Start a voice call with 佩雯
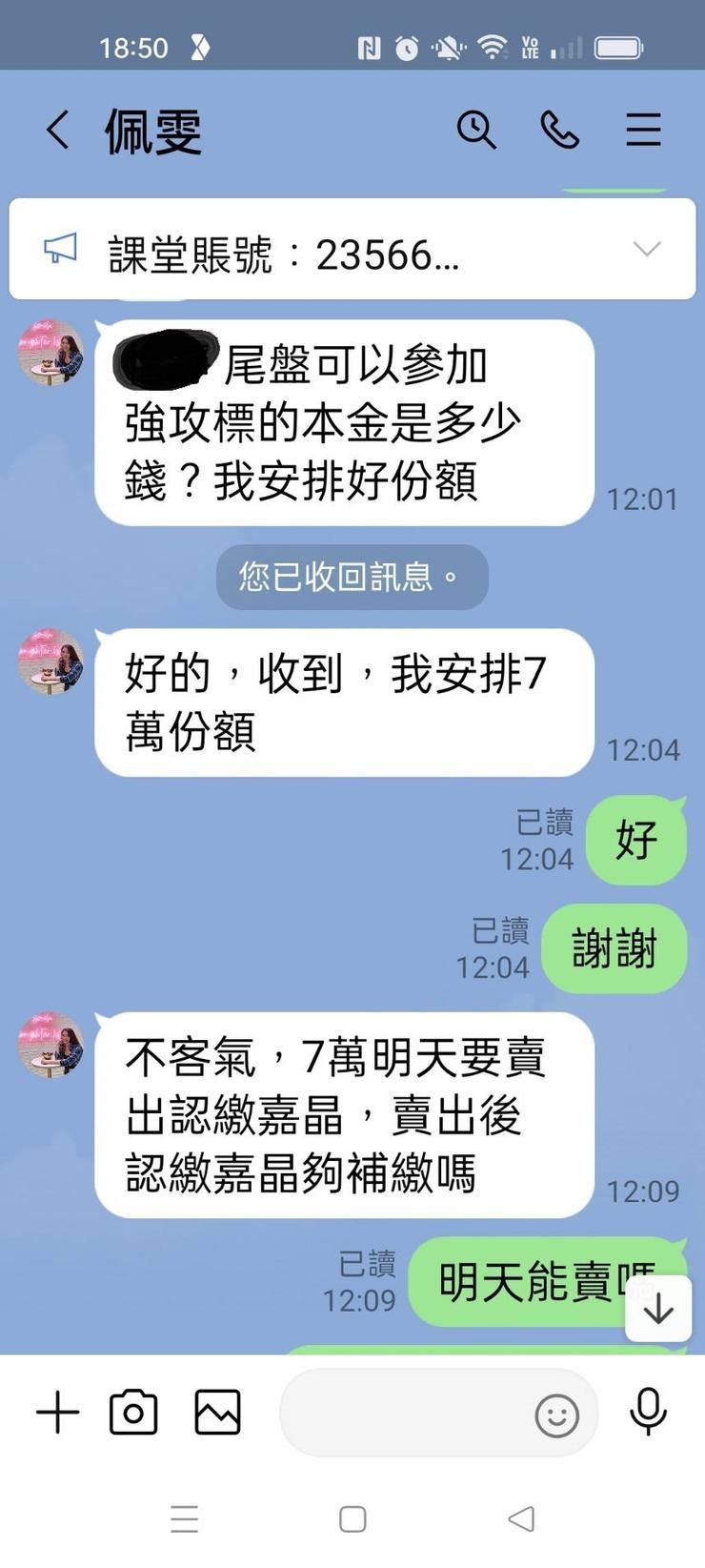Screen dimensions: 705x1568 pos(559,130)
